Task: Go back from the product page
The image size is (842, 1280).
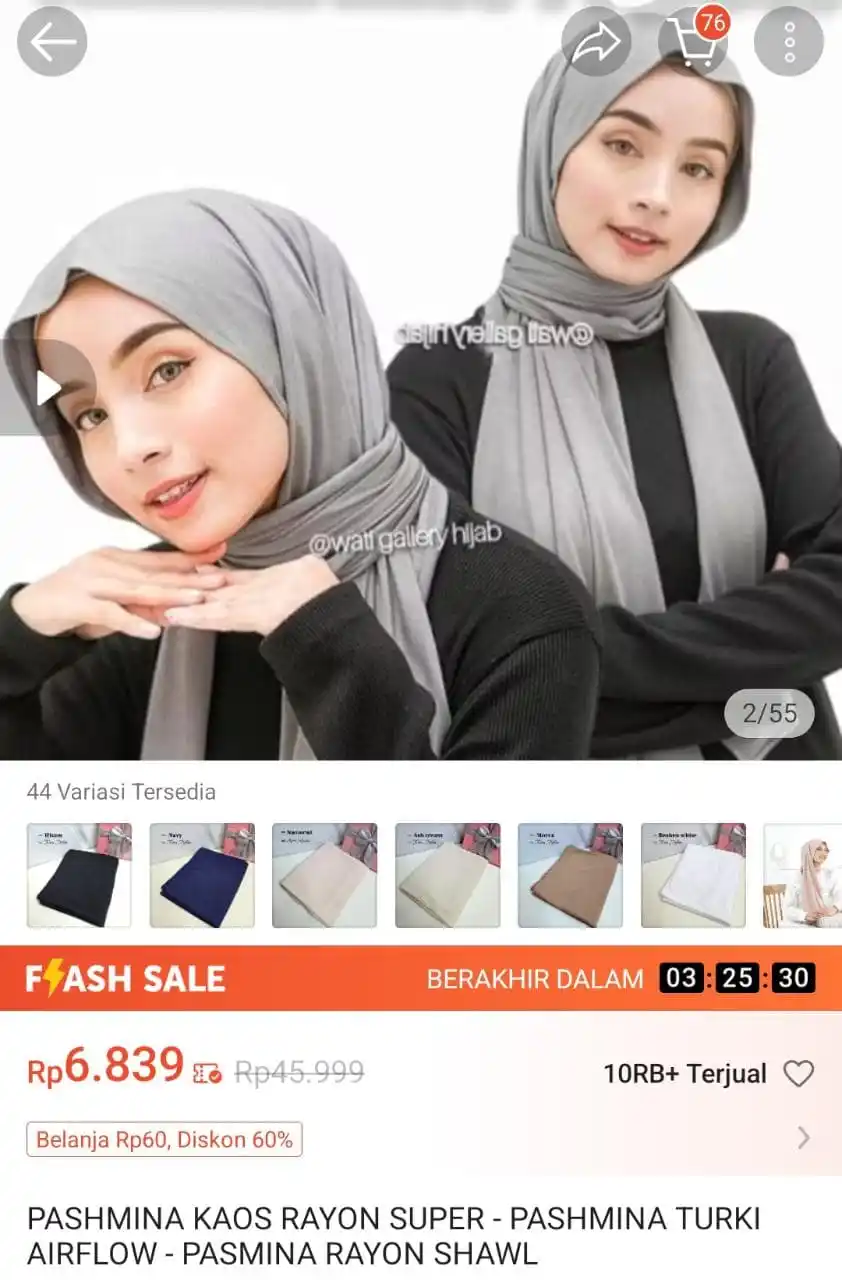Action: 52,42
